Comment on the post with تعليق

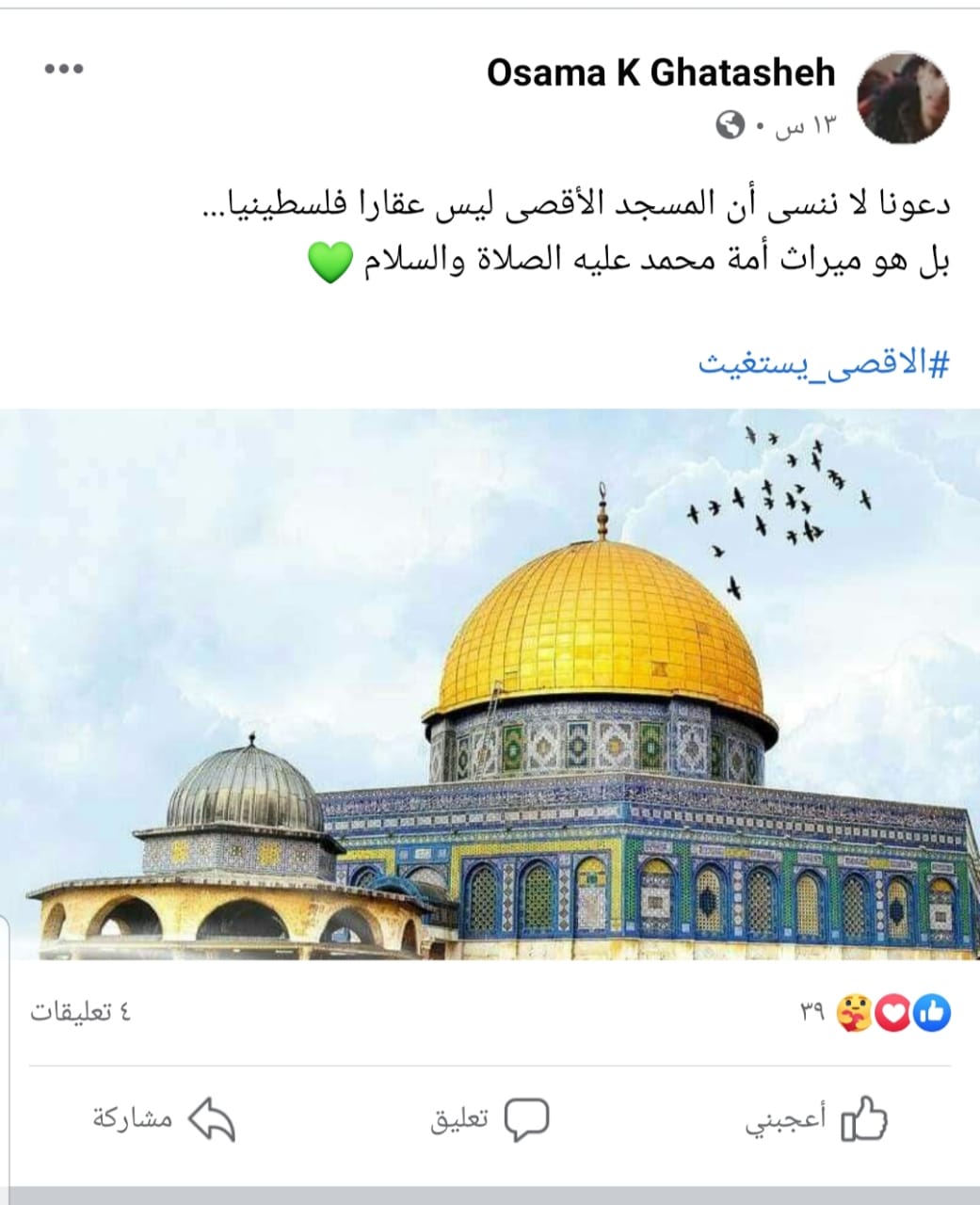click(490, 1119)
